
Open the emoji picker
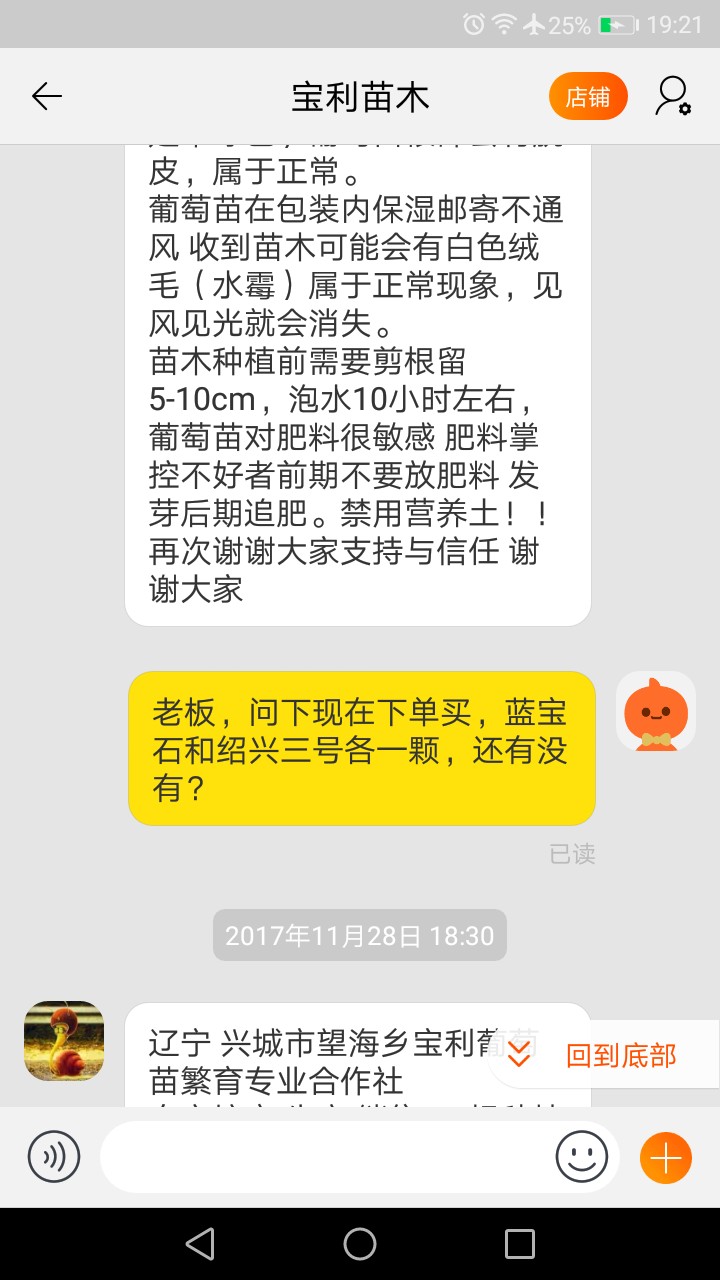582,1158
